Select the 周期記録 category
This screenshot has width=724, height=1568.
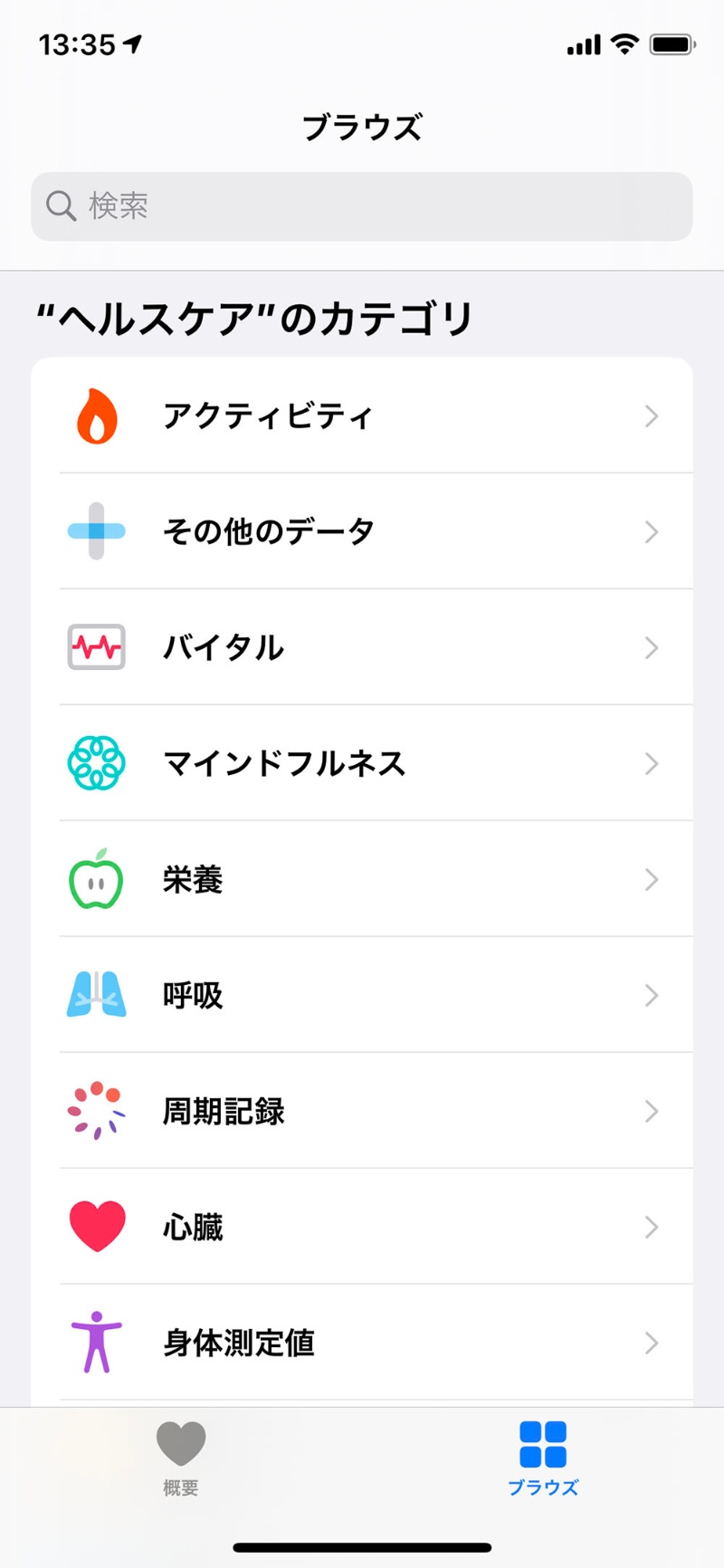tap(362, 1111)
